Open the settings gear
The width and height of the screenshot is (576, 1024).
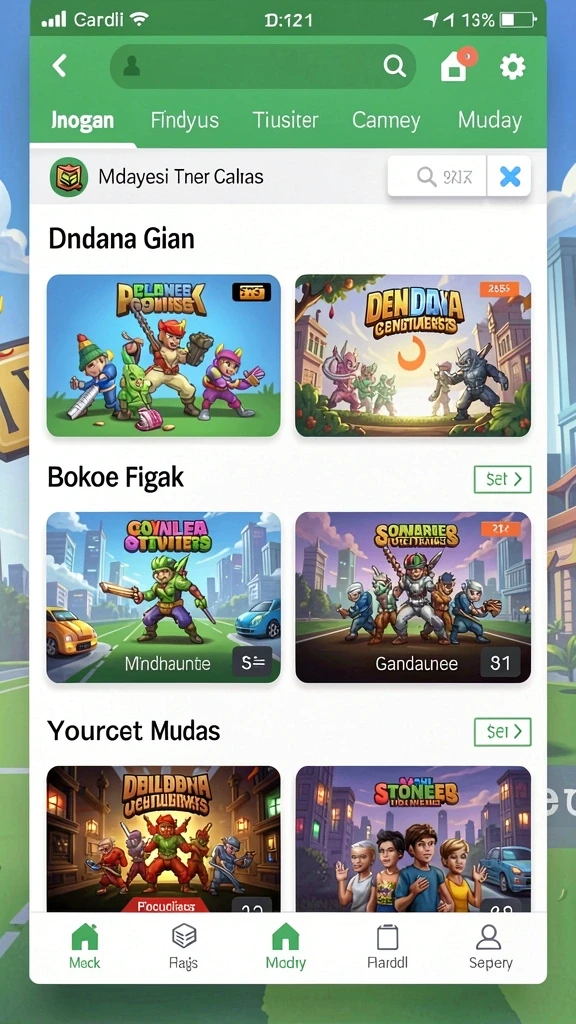512,67
